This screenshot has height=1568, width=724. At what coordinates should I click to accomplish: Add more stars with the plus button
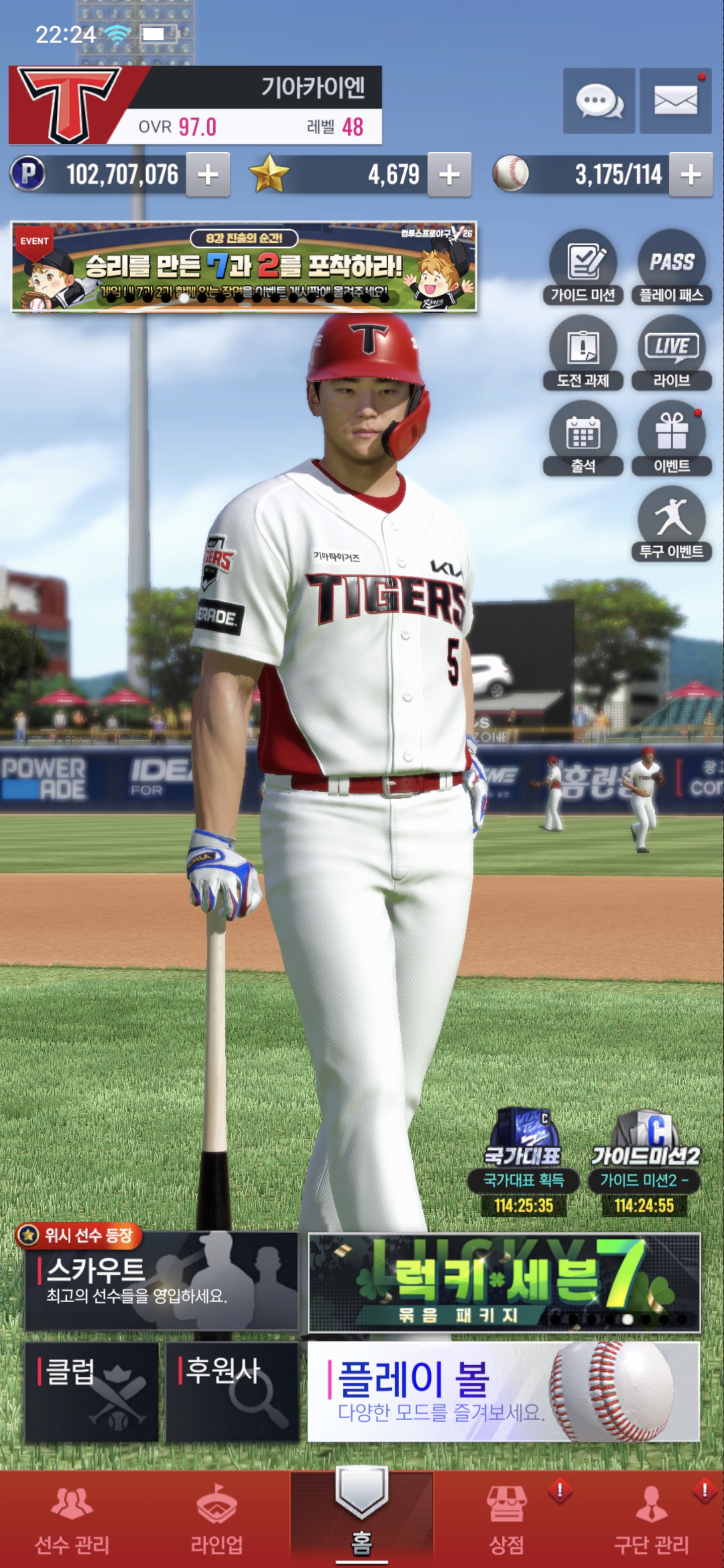[449, 175]
